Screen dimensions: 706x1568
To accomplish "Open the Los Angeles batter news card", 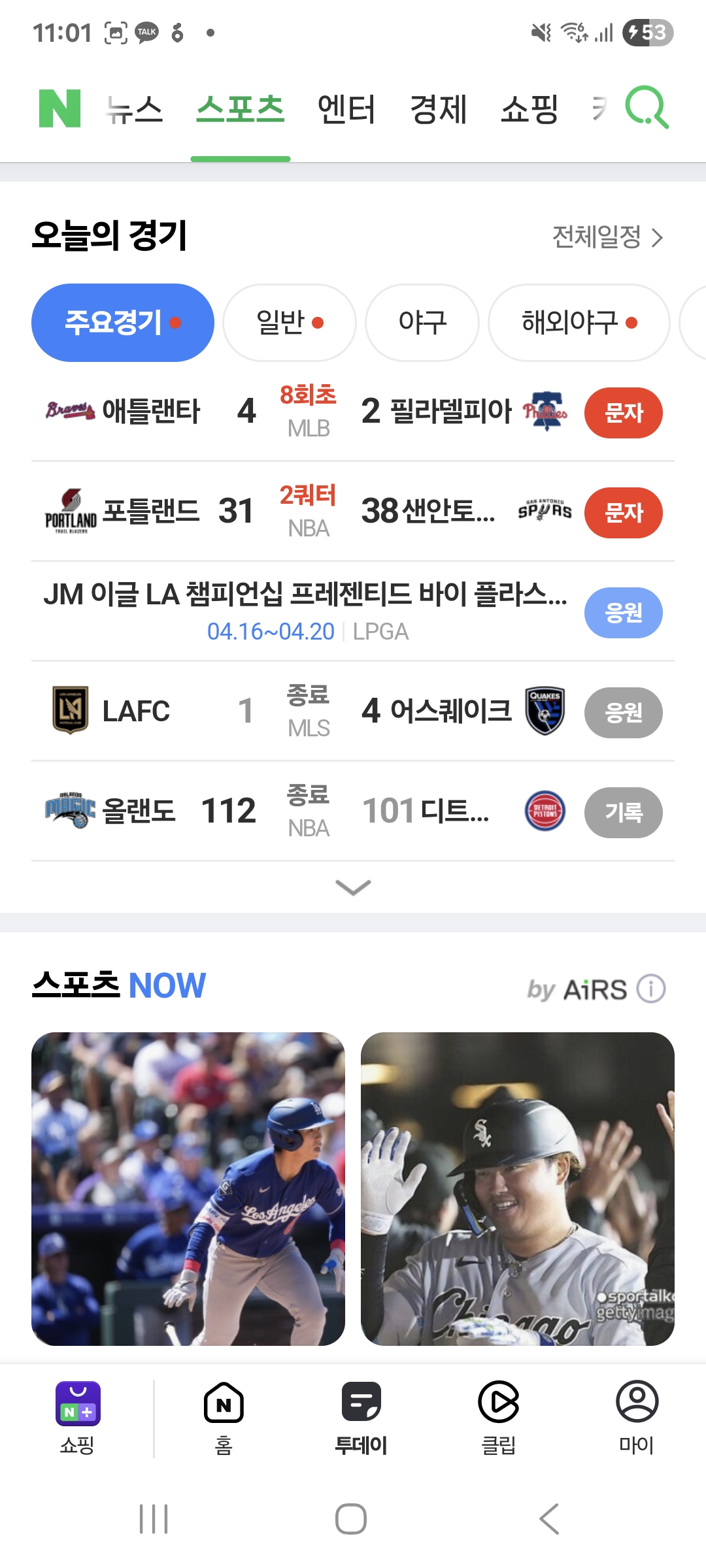I will (188, 1188).
